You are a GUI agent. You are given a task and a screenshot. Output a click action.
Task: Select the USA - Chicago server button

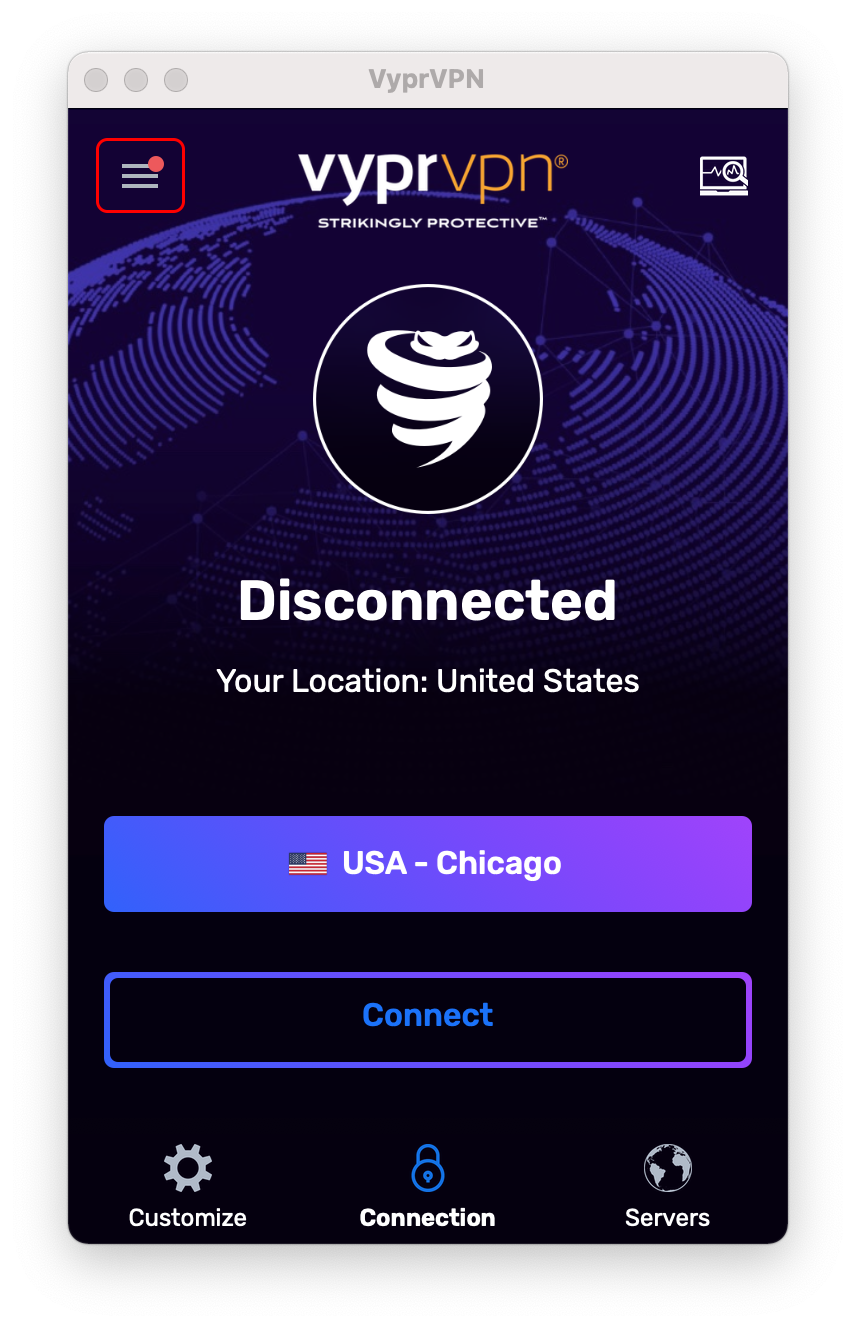pyautogui.click(x=428, y=863)
